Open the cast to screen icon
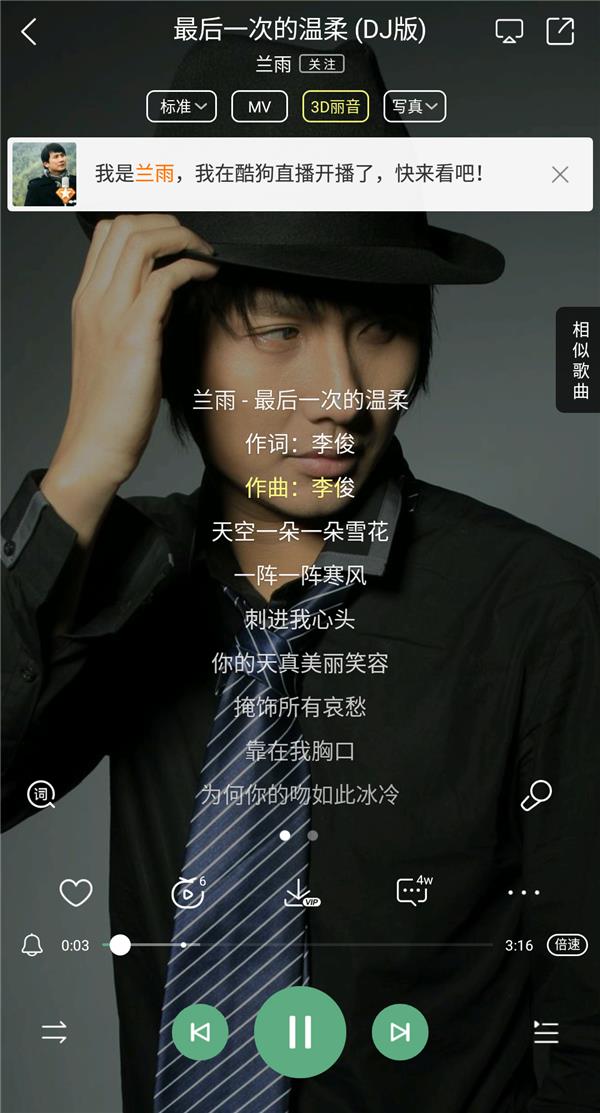600x1113 pixels. [509, 32]
